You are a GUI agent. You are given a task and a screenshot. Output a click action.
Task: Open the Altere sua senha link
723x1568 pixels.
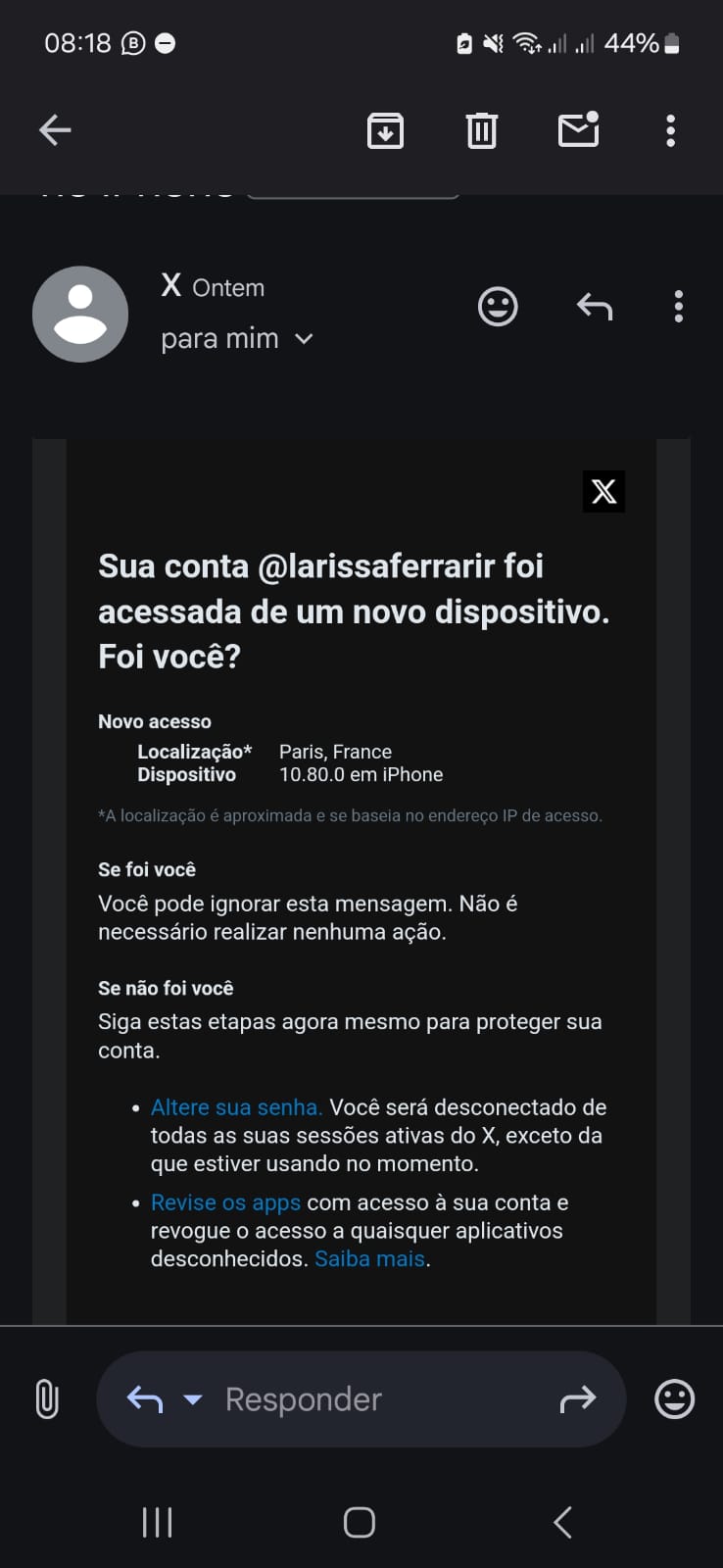(x=236, y=1107)
